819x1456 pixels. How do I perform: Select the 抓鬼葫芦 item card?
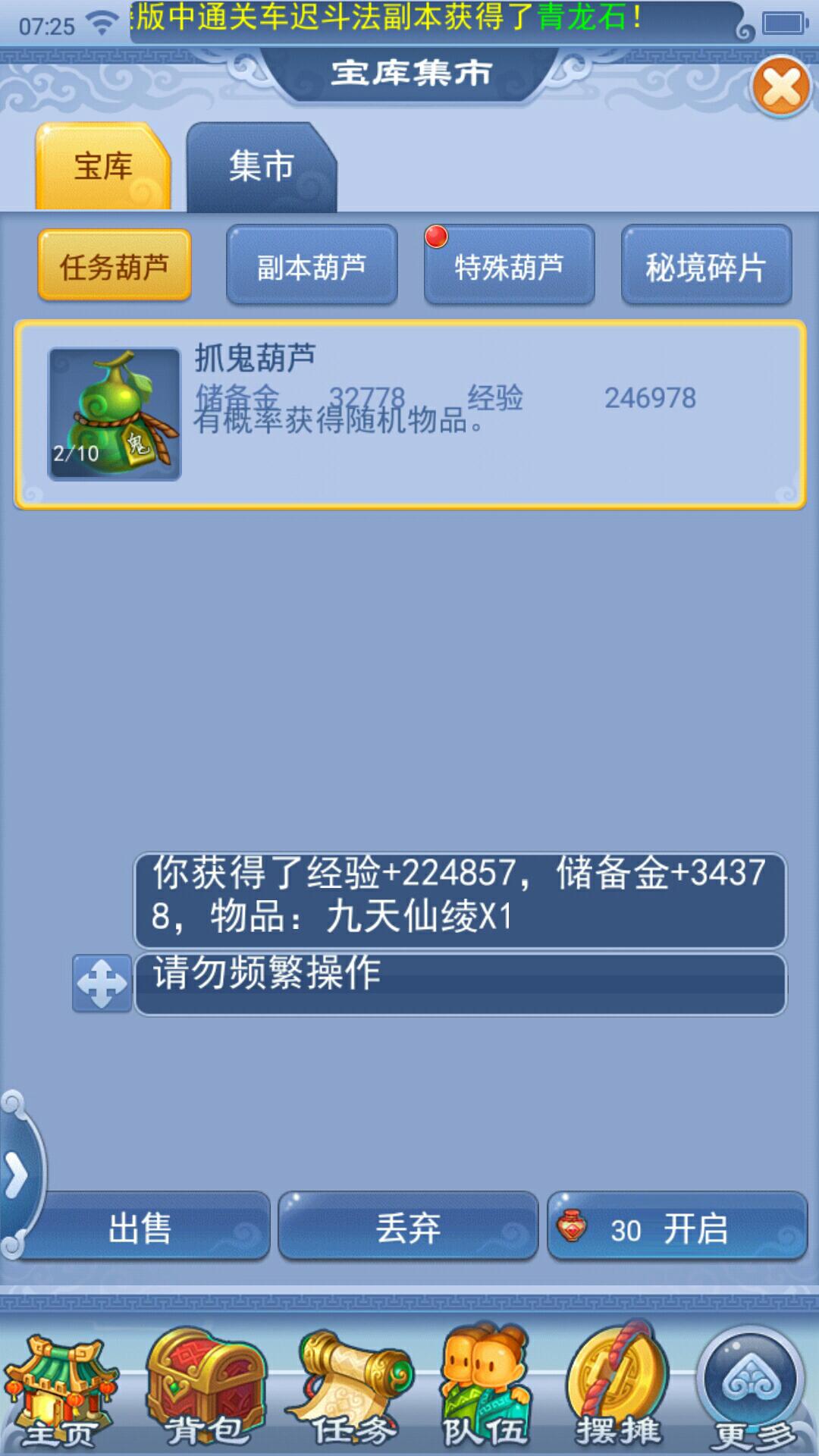pos(409,415)
